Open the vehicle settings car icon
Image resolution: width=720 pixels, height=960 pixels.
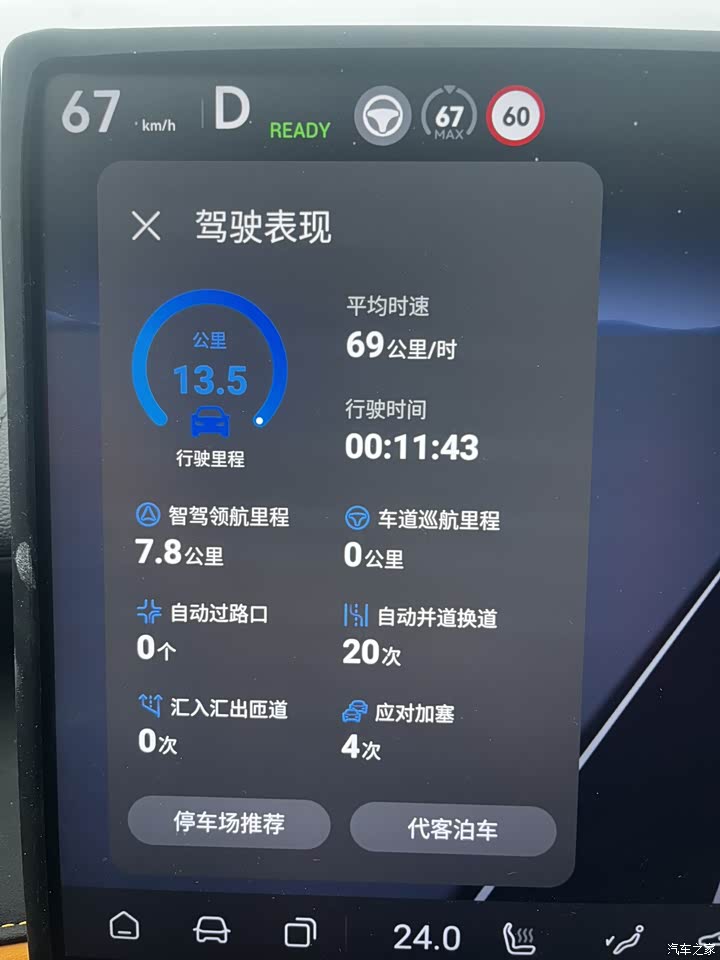(x=211, y=929)
